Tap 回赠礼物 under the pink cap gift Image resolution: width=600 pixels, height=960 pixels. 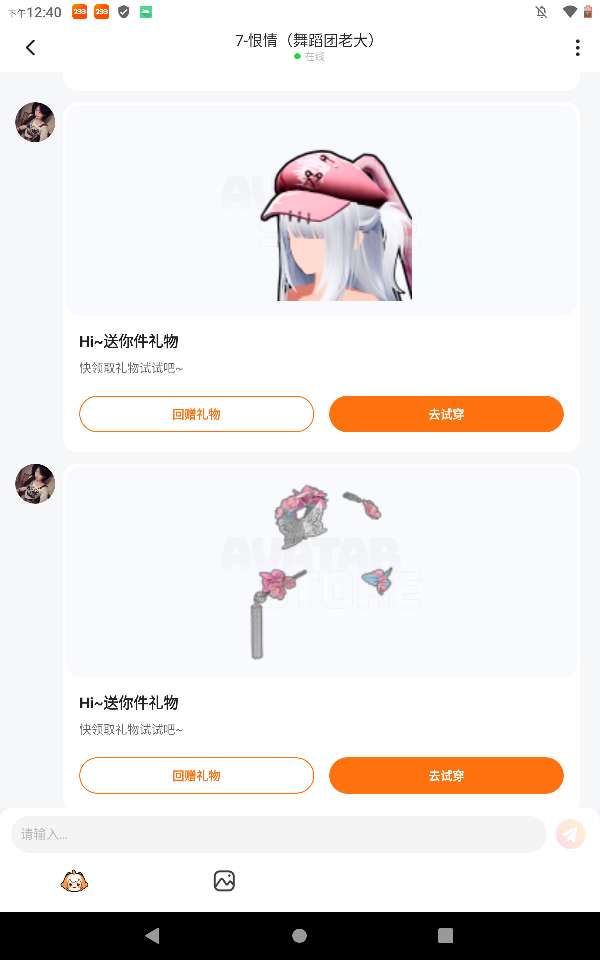tap(196, 414)
